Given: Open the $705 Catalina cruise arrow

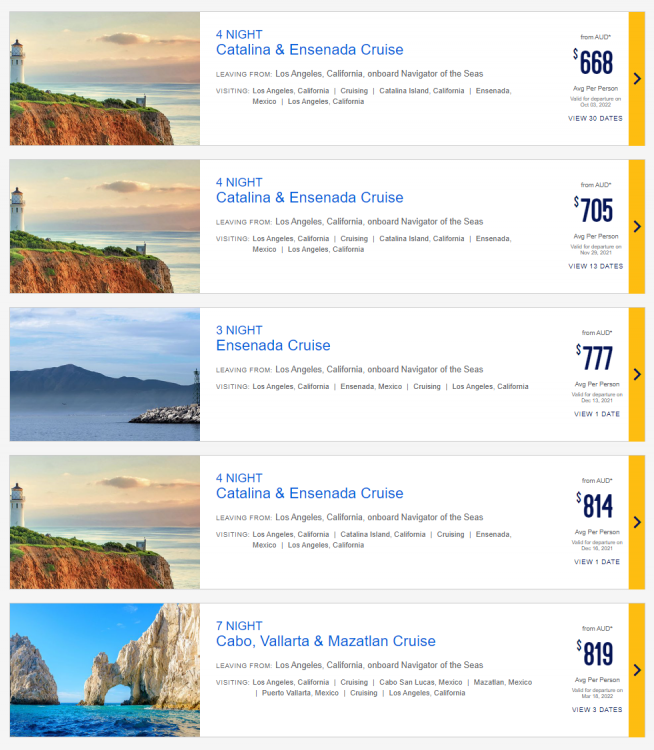Looking at the screenshot, I should [x=637, y=227].
